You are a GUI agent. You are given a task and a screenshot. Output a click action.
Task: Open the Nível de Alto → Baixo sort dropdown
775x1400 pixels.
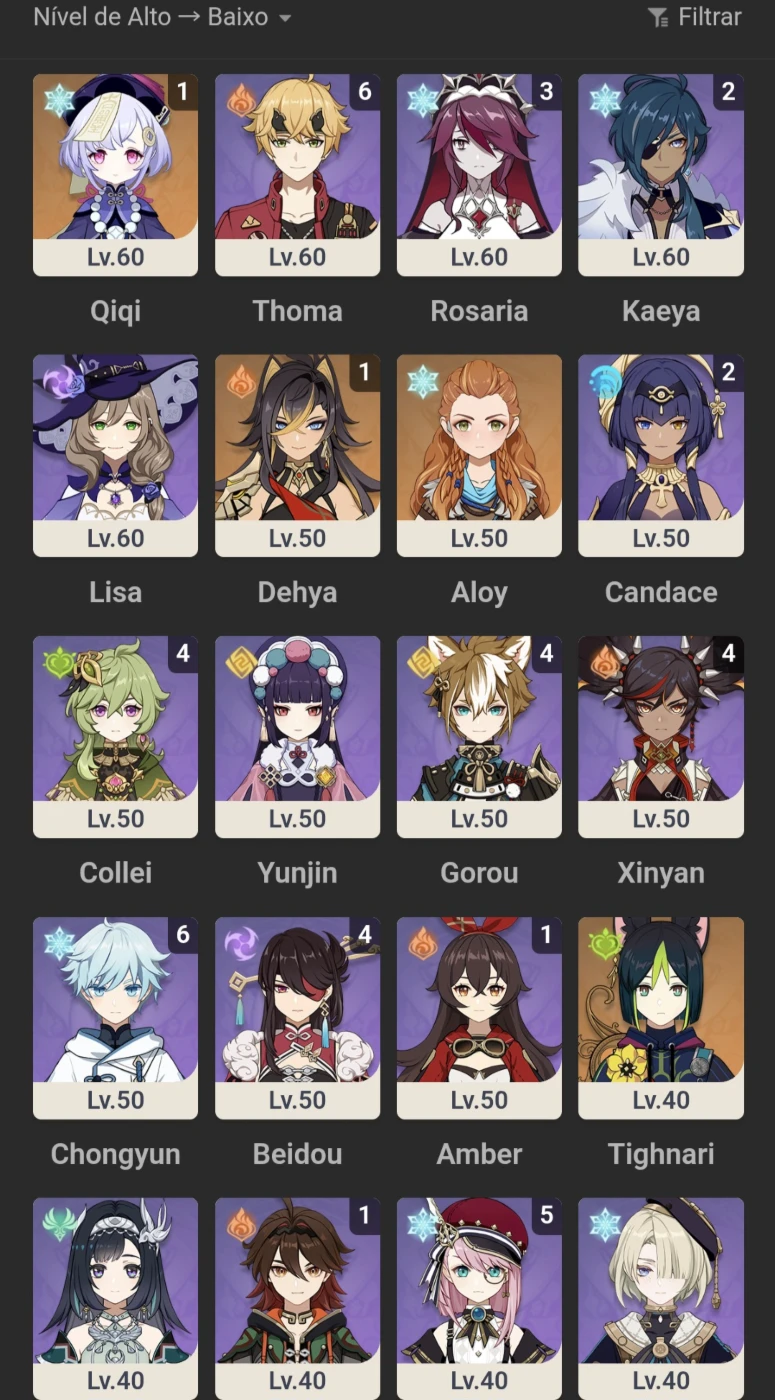pos(162,17)
